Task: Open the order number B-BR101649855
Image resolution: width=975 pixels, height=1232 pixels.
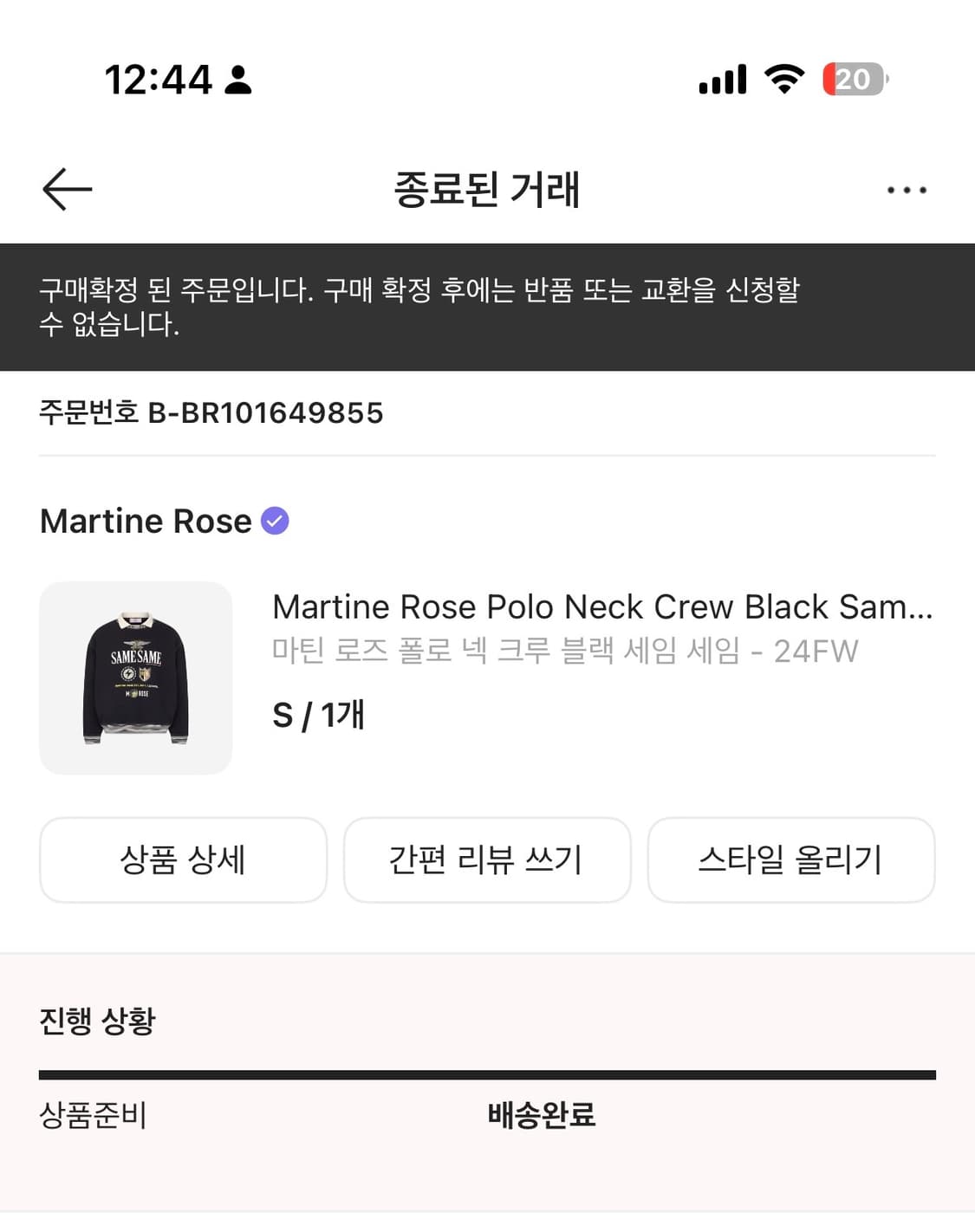Action: coord(211,413)
